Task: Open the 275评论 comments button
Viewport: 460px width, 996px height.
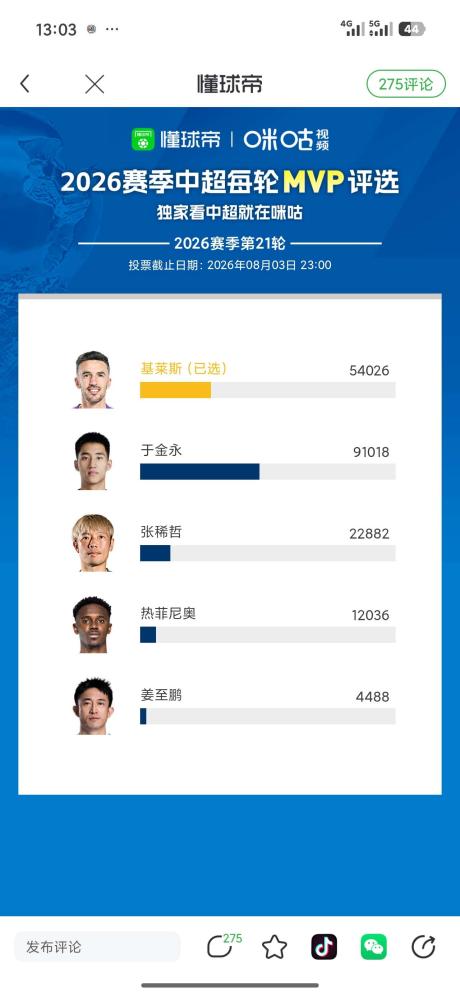Action: pos(406,84)
